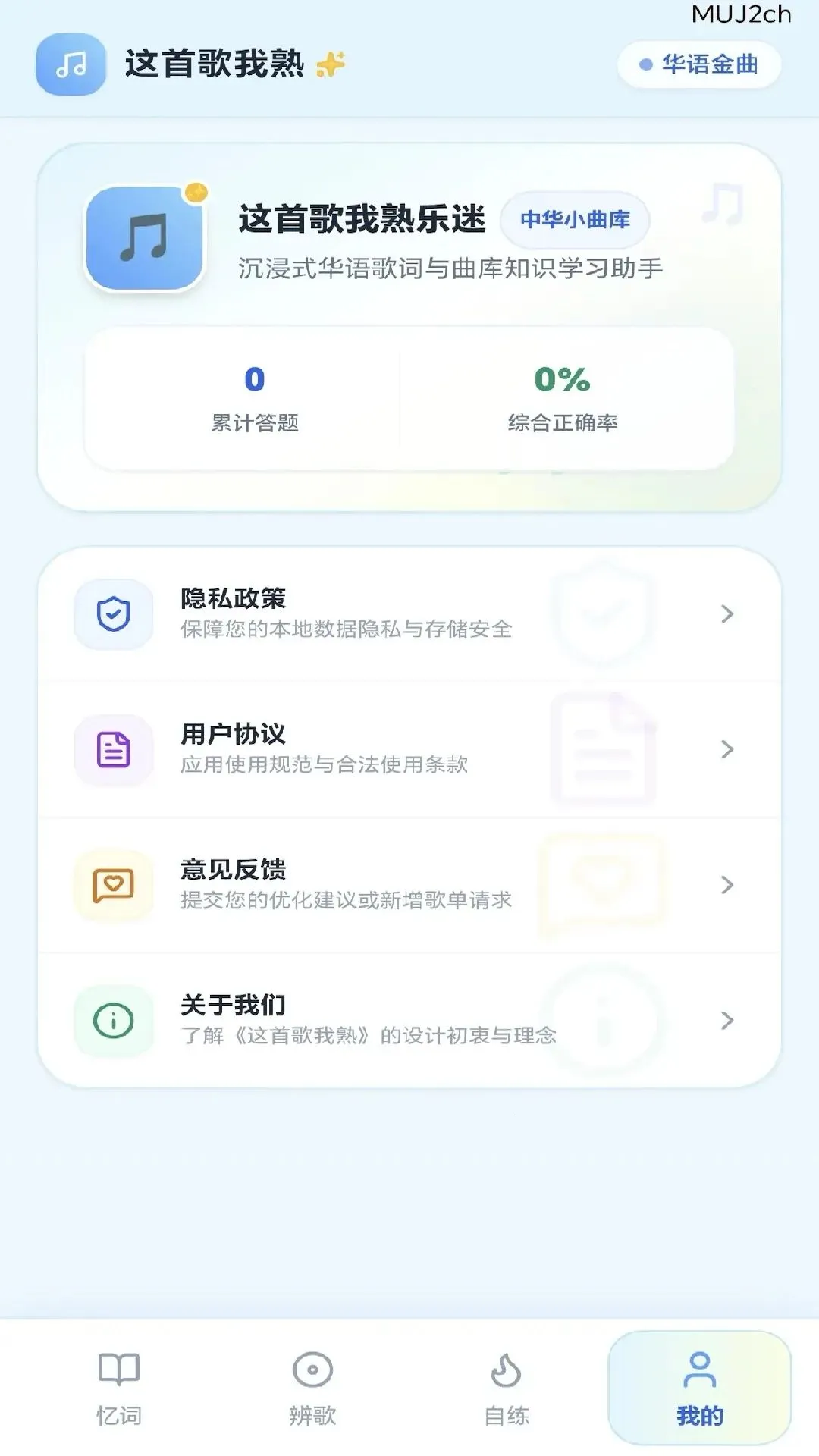Open the 隐私政策 row
The image size is (819, 1456).
[x=409, y=614]
